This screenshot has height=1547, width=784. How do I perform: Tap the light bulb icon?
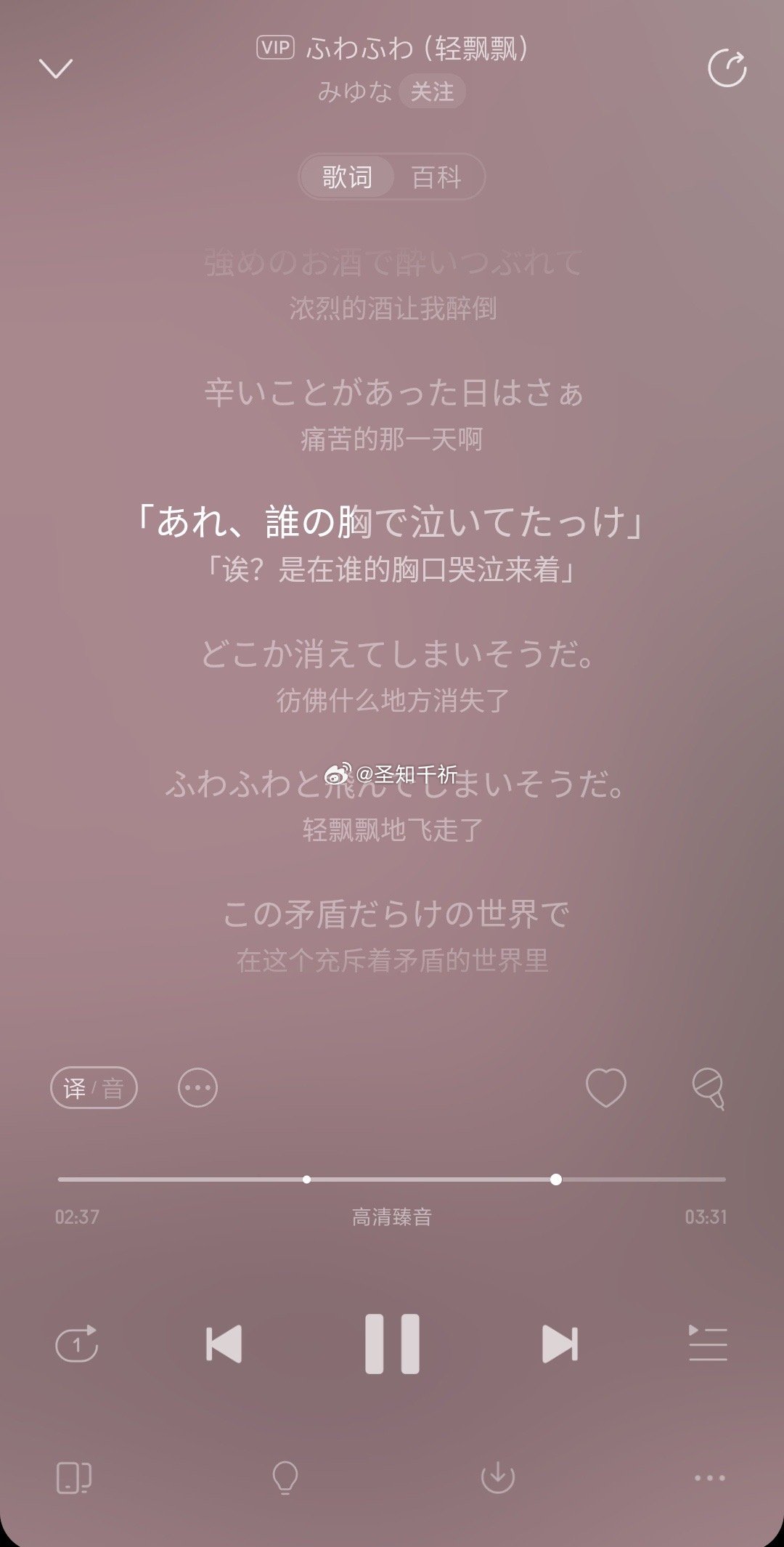(285, 1478)
